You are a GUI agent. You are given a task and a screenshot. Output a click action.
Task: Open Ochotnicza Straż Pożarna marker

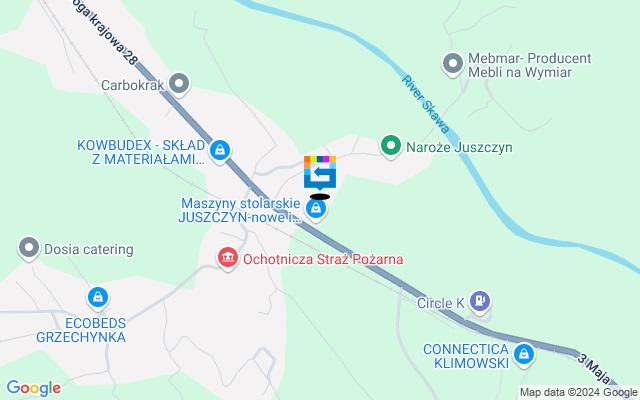click(228, 259)
